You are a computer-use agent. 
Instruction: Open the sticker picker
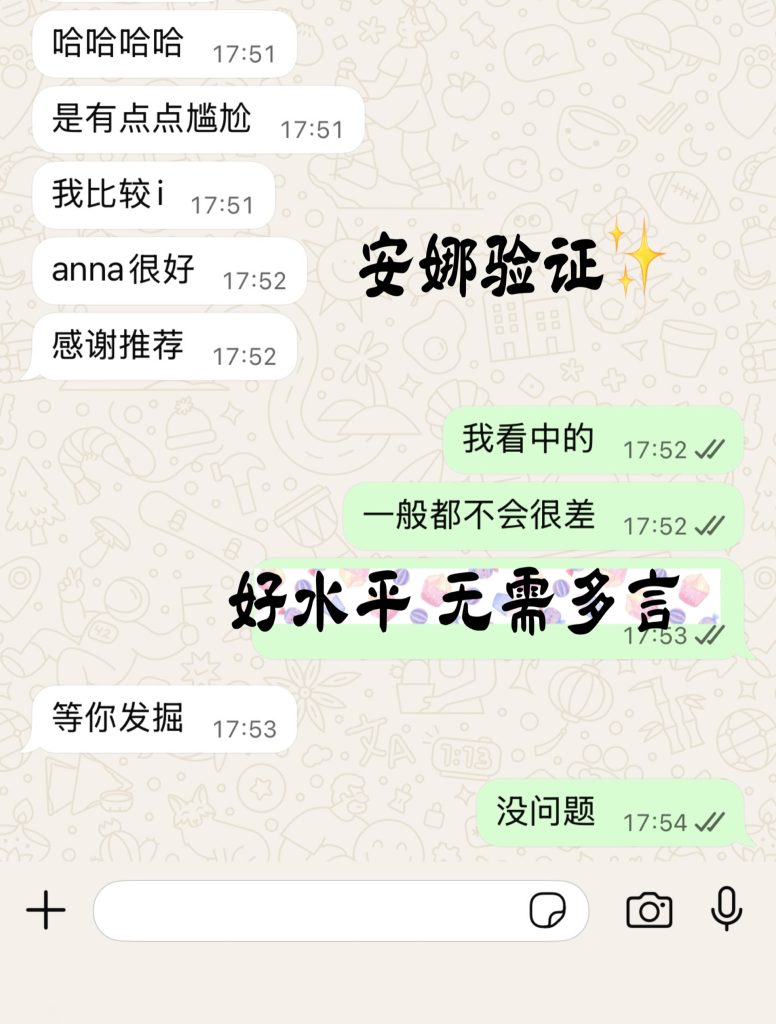(x=547, y=910)
